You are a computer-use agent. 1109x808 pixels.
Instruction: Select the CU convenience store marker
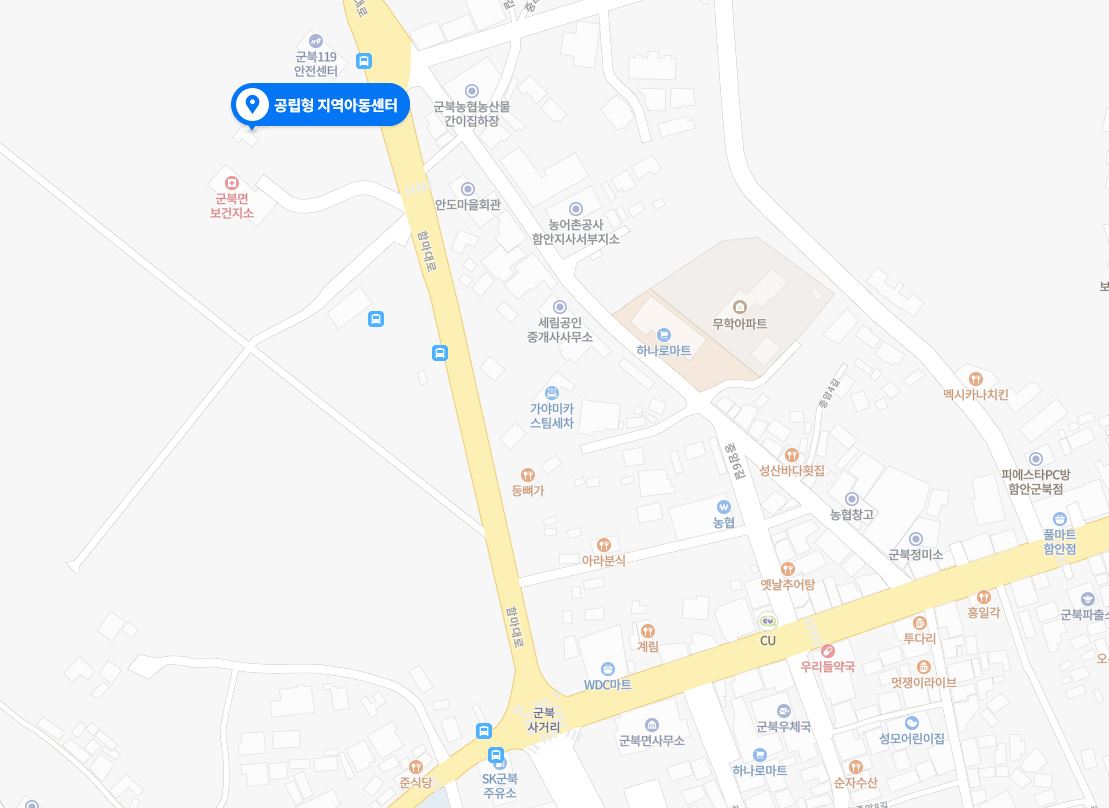(767, 622)
